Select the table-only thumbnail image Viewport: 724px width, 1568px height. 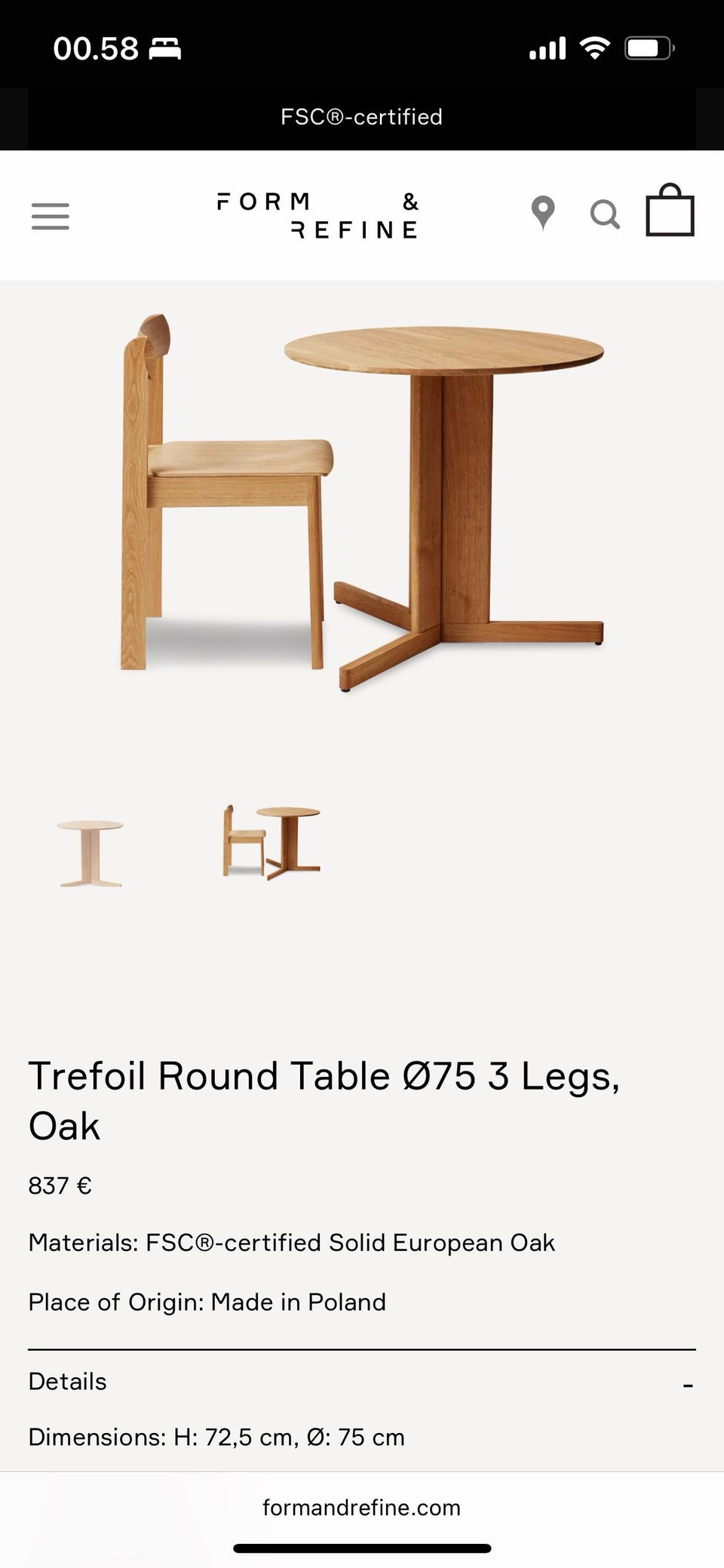[x=90, y=853]
